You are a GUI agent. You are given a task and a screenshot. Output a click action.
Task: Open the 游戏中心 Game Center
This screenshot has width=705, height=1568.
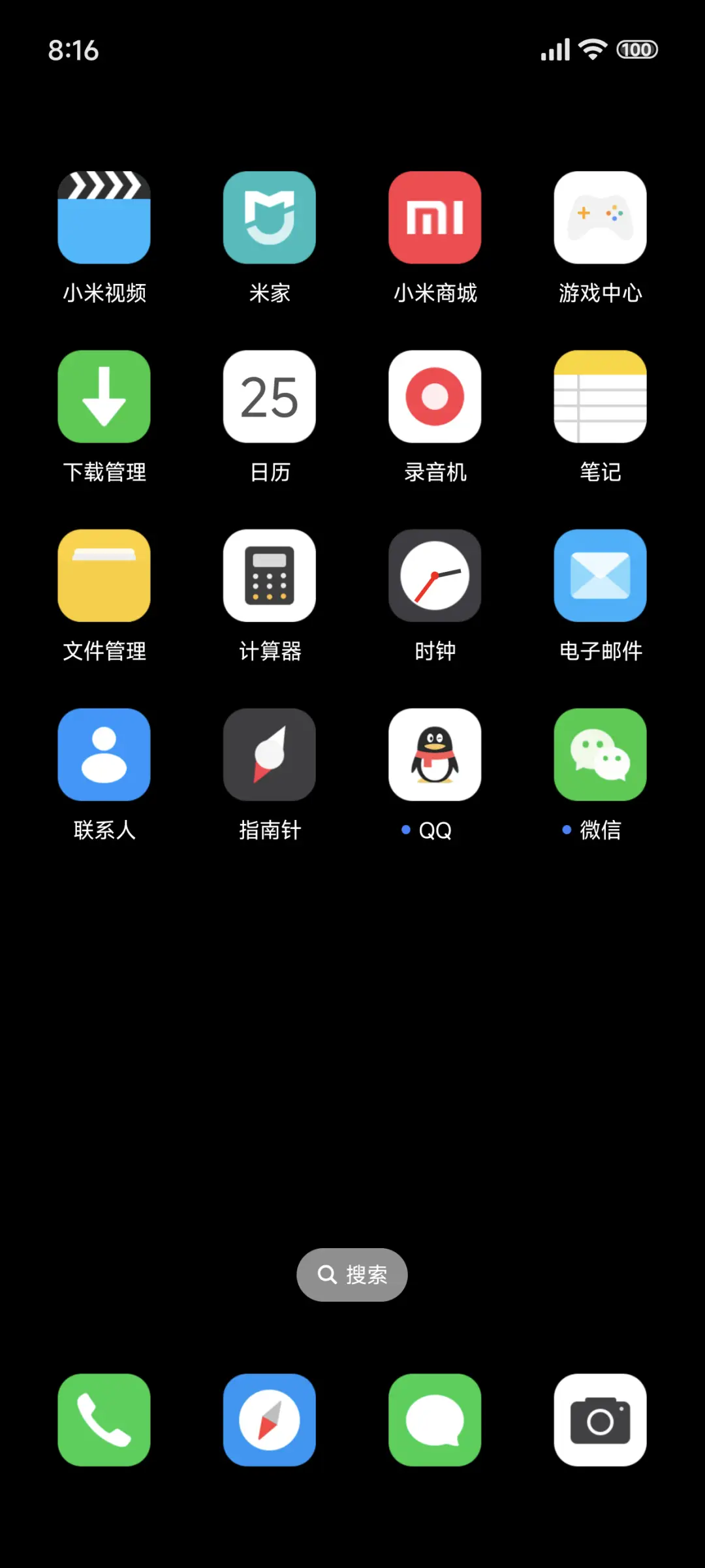pyautogui.click(x=600, y=217)
